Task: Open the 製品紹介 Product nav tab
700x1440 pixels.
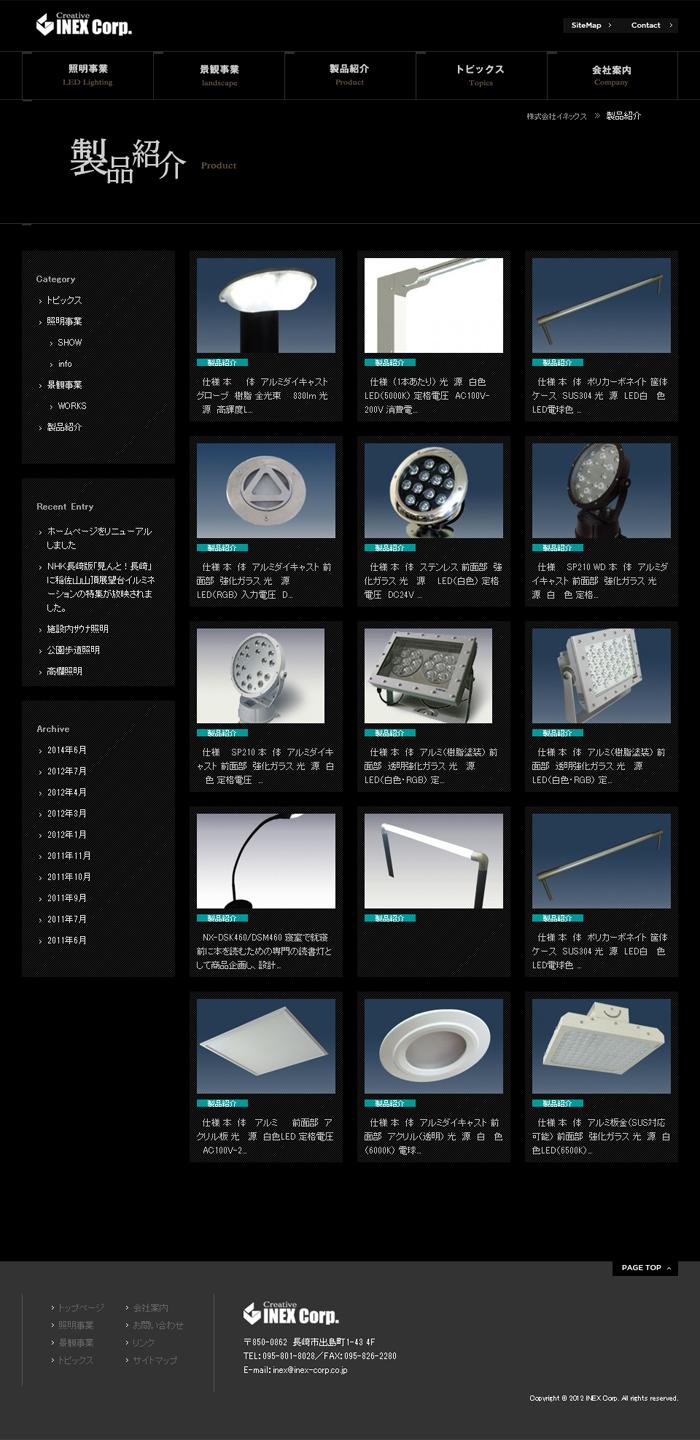Action: (x=350, y=75)
